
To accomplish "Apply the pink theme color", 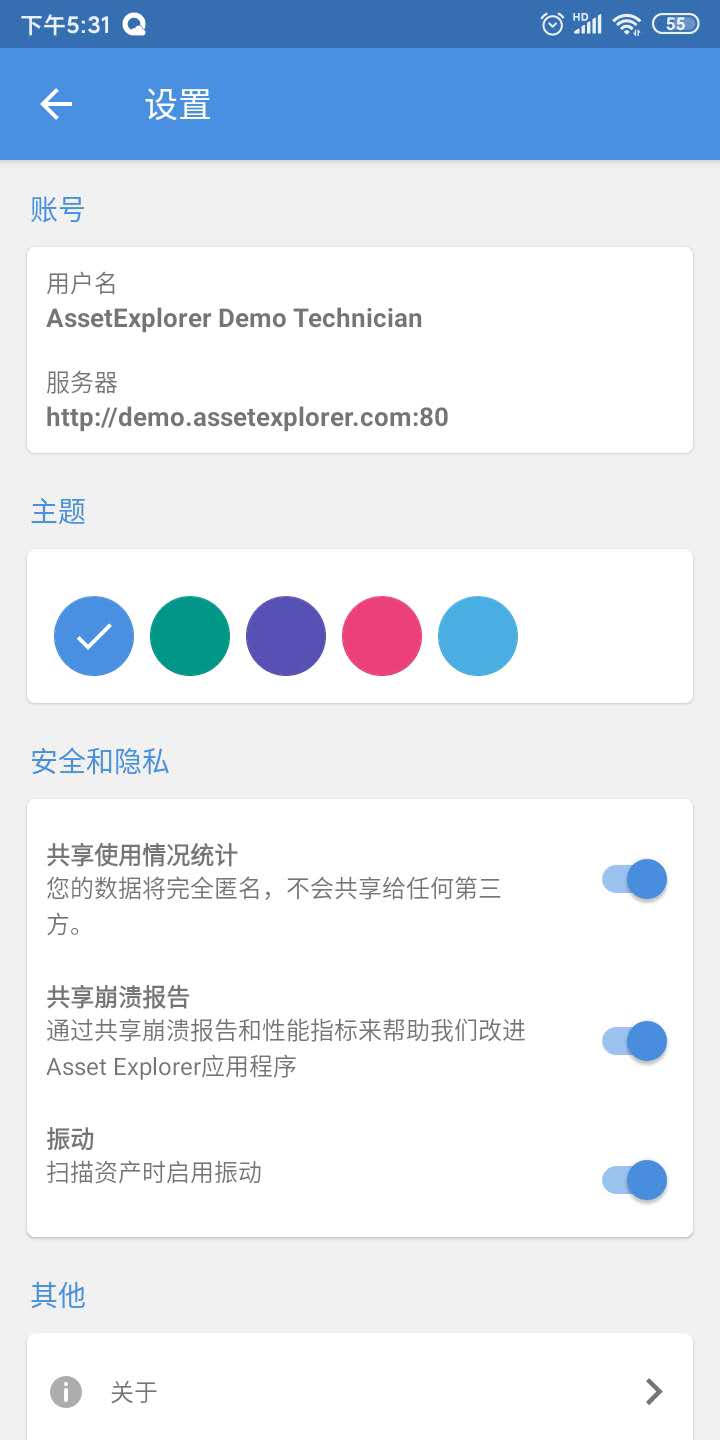I will pyautogui.click(x=382, y=636).
